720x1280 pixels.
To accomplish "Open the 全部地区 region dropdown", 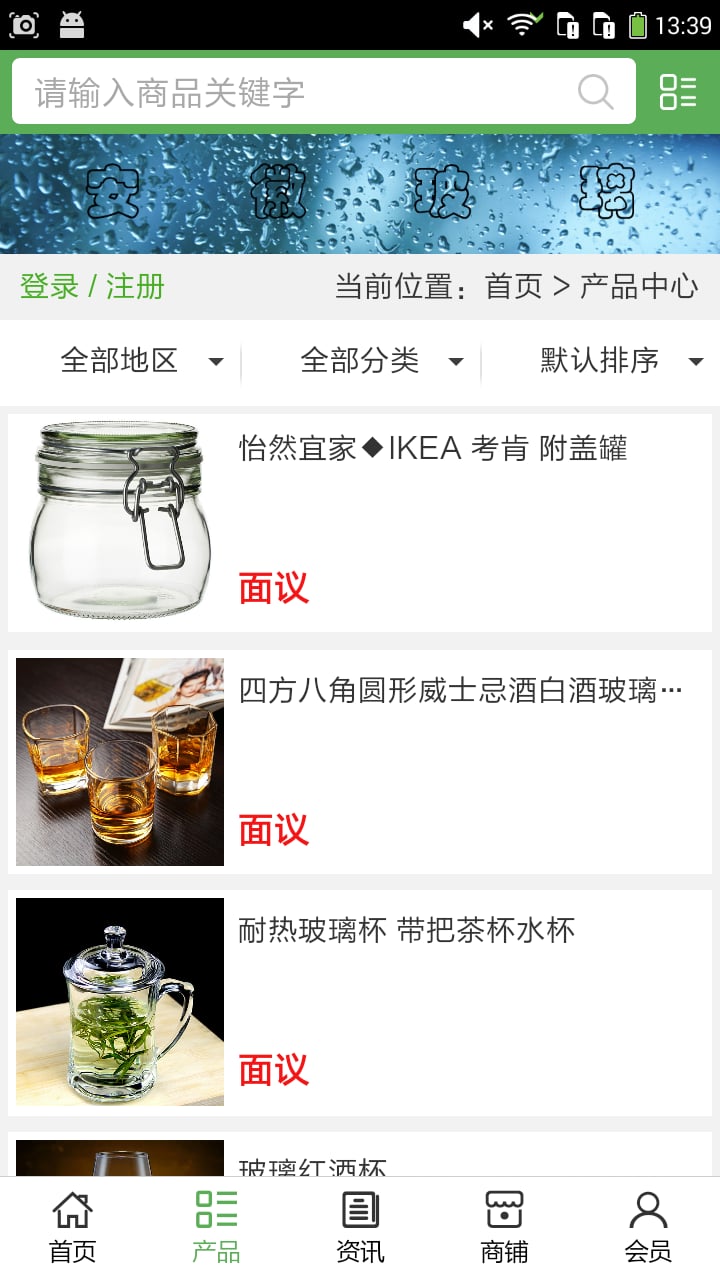I will tap(138, 361).
